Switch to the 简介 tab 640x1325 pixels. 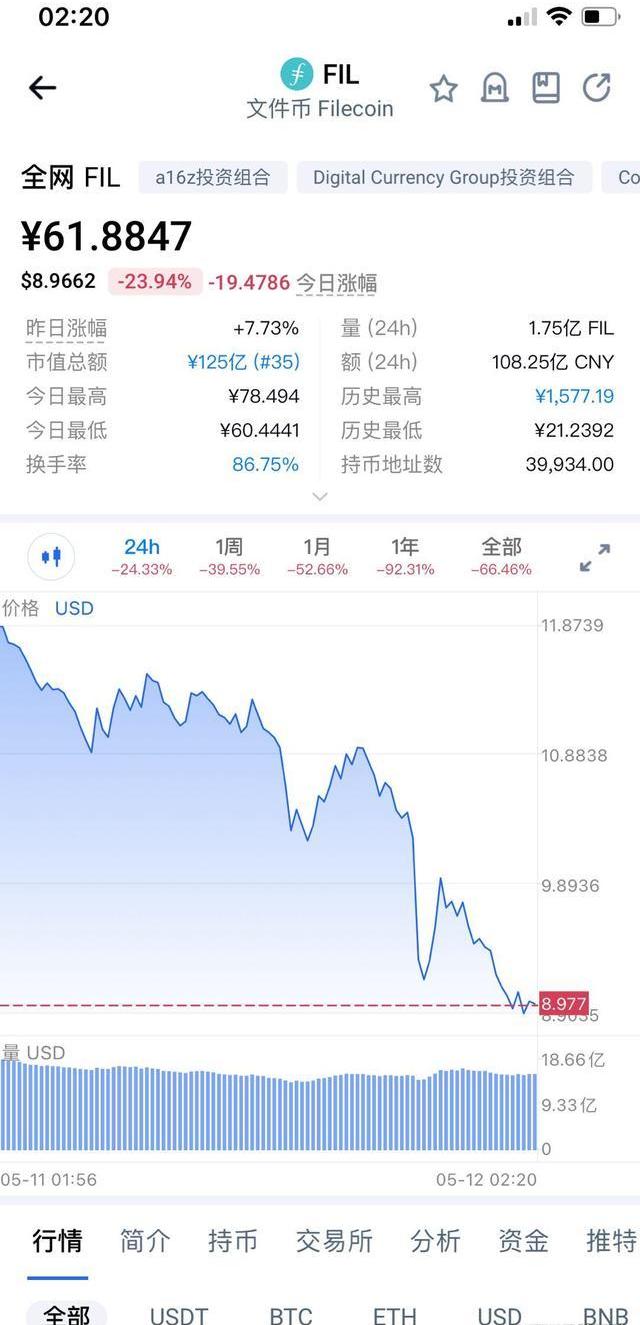145,1241
